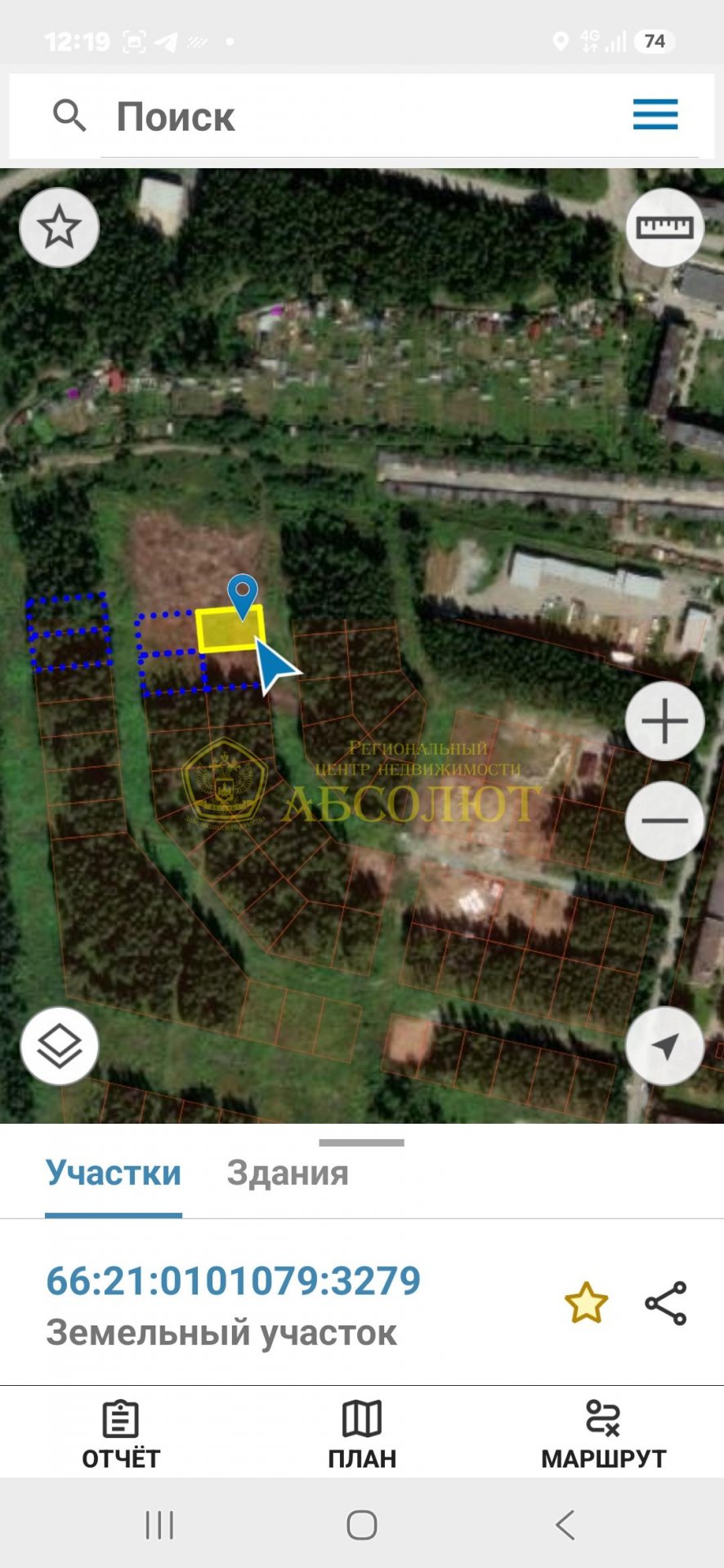Build a МАРШРУТ route
This screenshot has width=724, height=1568.
(604, 1434)
